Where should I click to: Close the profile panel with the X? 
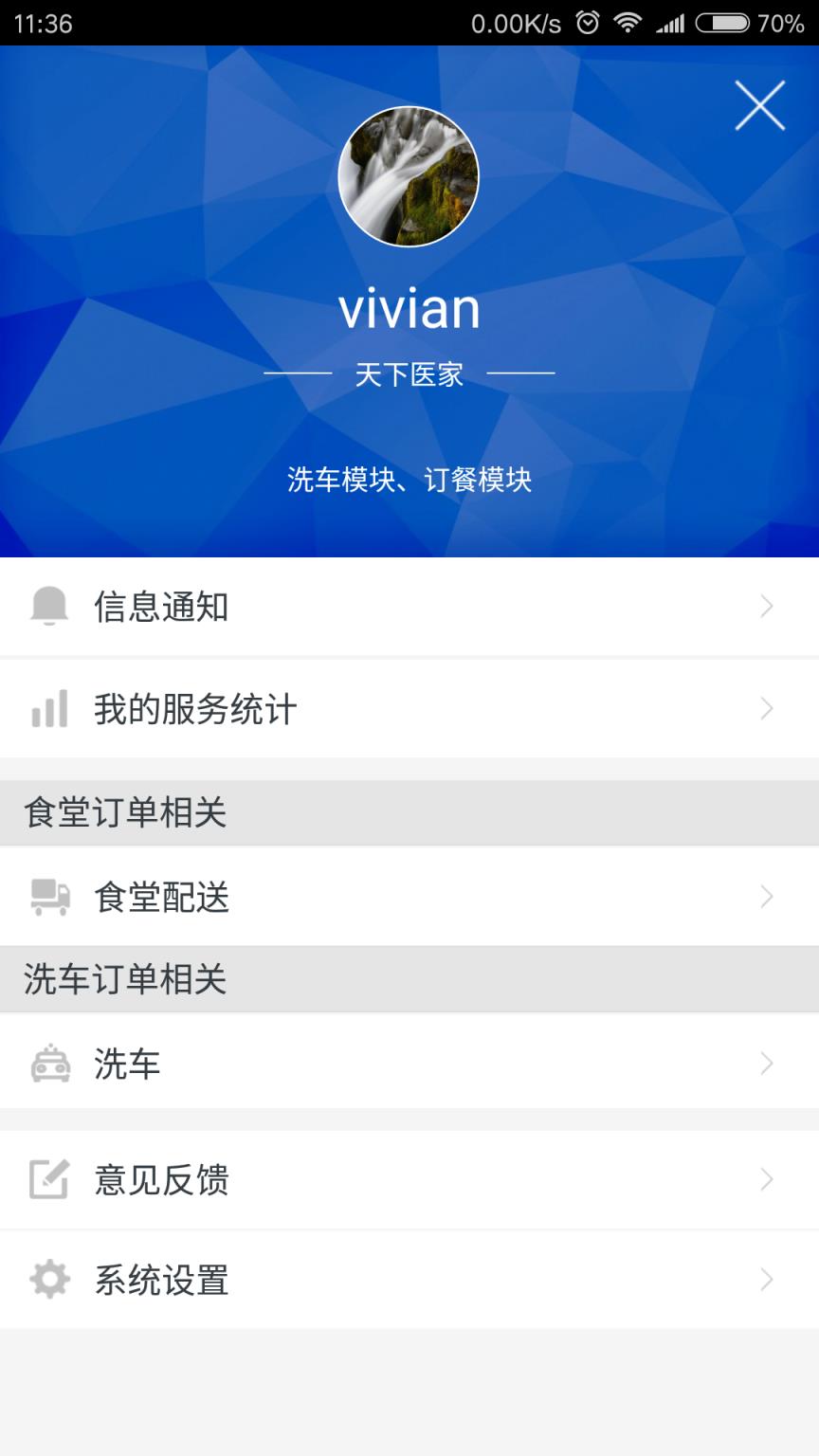coord(757,105)
